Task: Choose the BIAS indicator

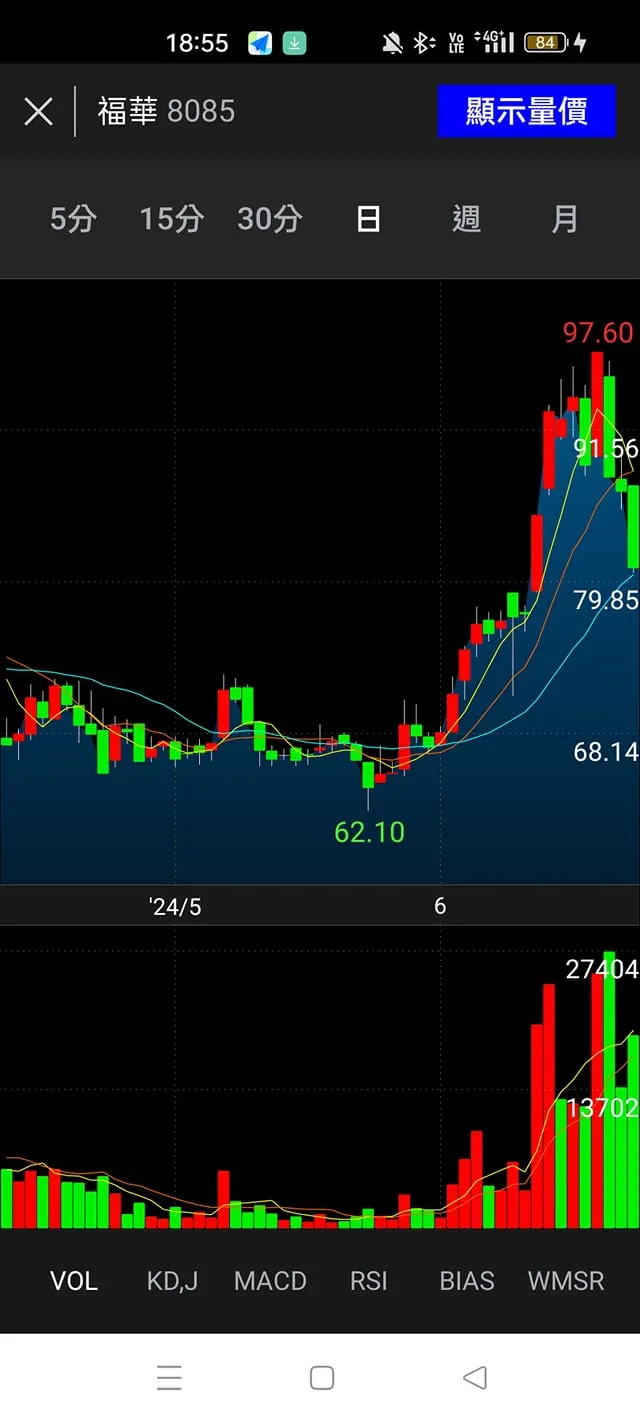Action: tap(467, 1281)
